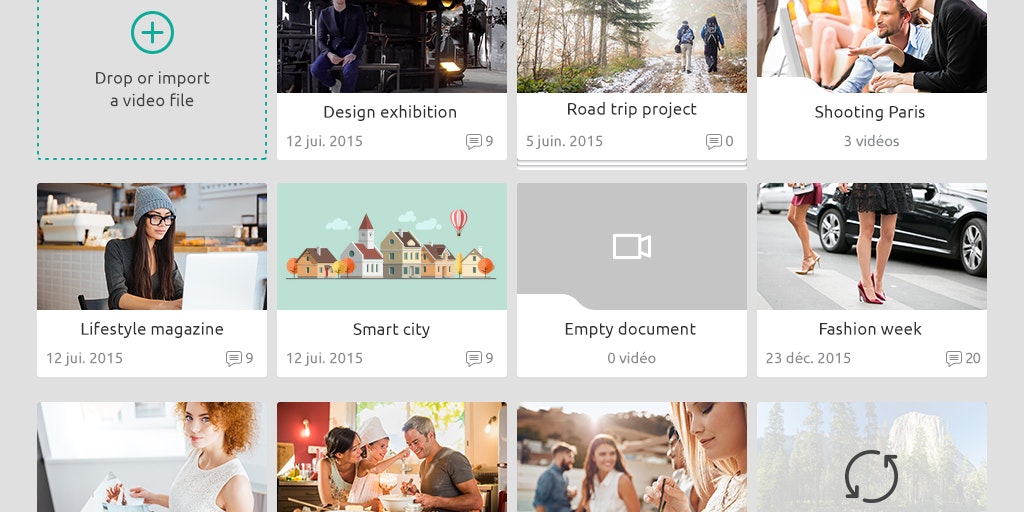Open the video of the curly-haired woman
The height and width of the screenshot is (512, 1024).
pos(152,457)
